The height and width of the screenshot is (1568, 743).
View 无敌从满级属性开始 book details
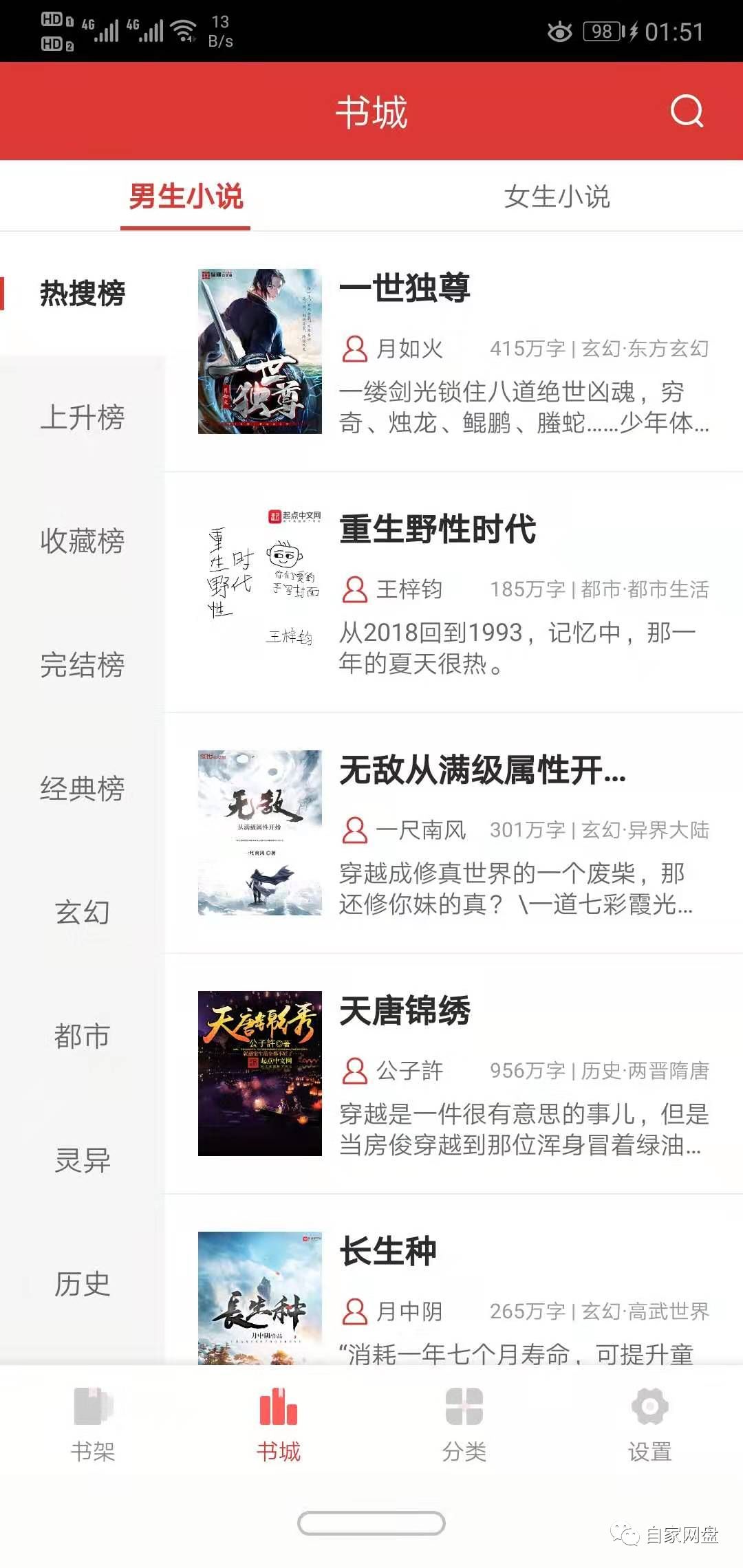(454, 833)
